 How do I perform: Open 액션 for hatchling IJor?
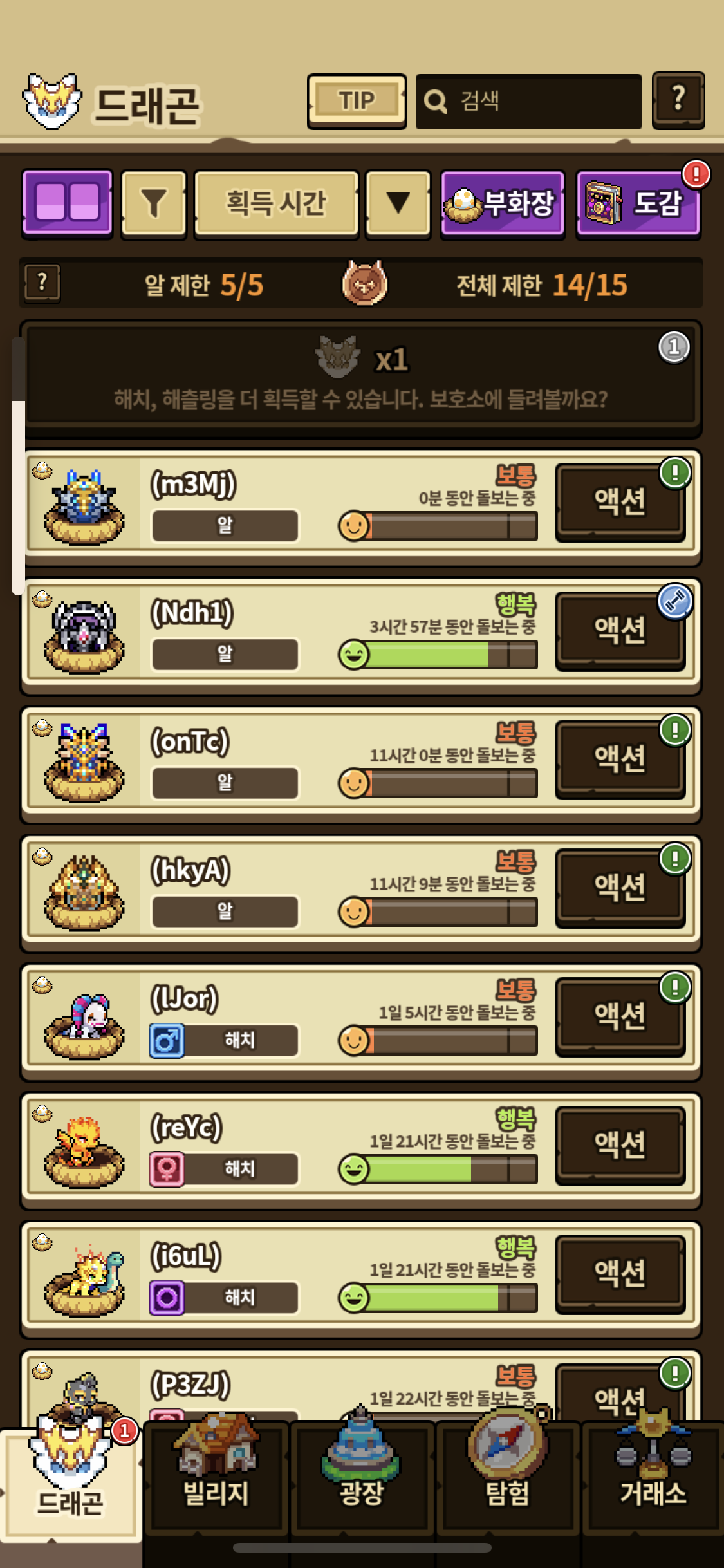coord(620,1016)
